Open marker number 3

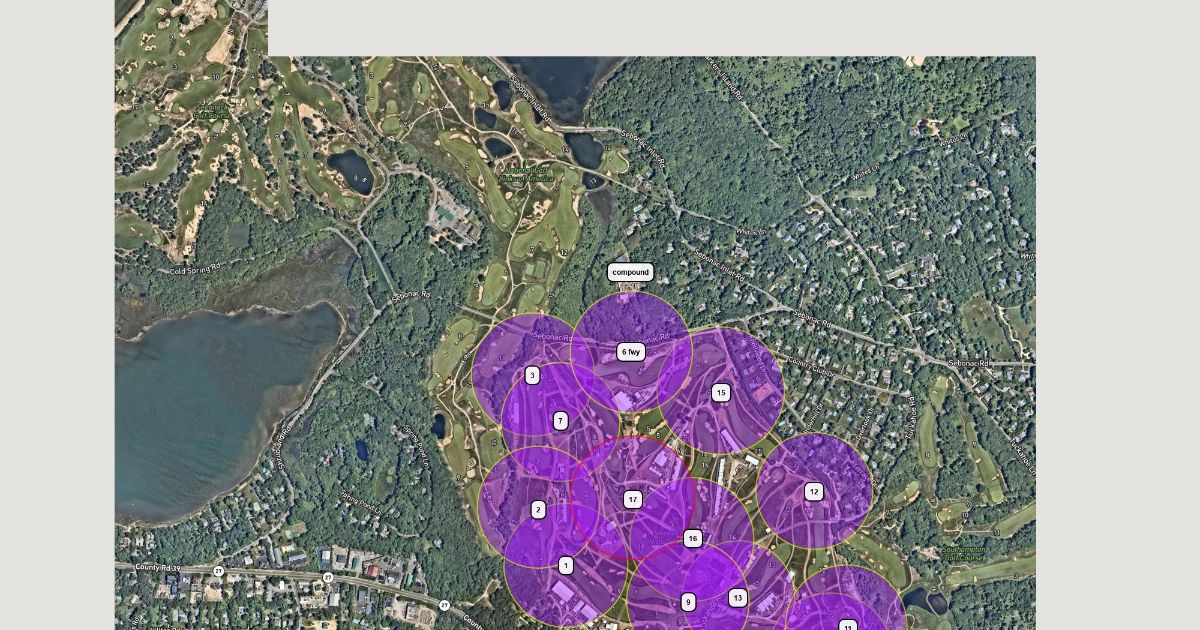(x=532, y=375)
